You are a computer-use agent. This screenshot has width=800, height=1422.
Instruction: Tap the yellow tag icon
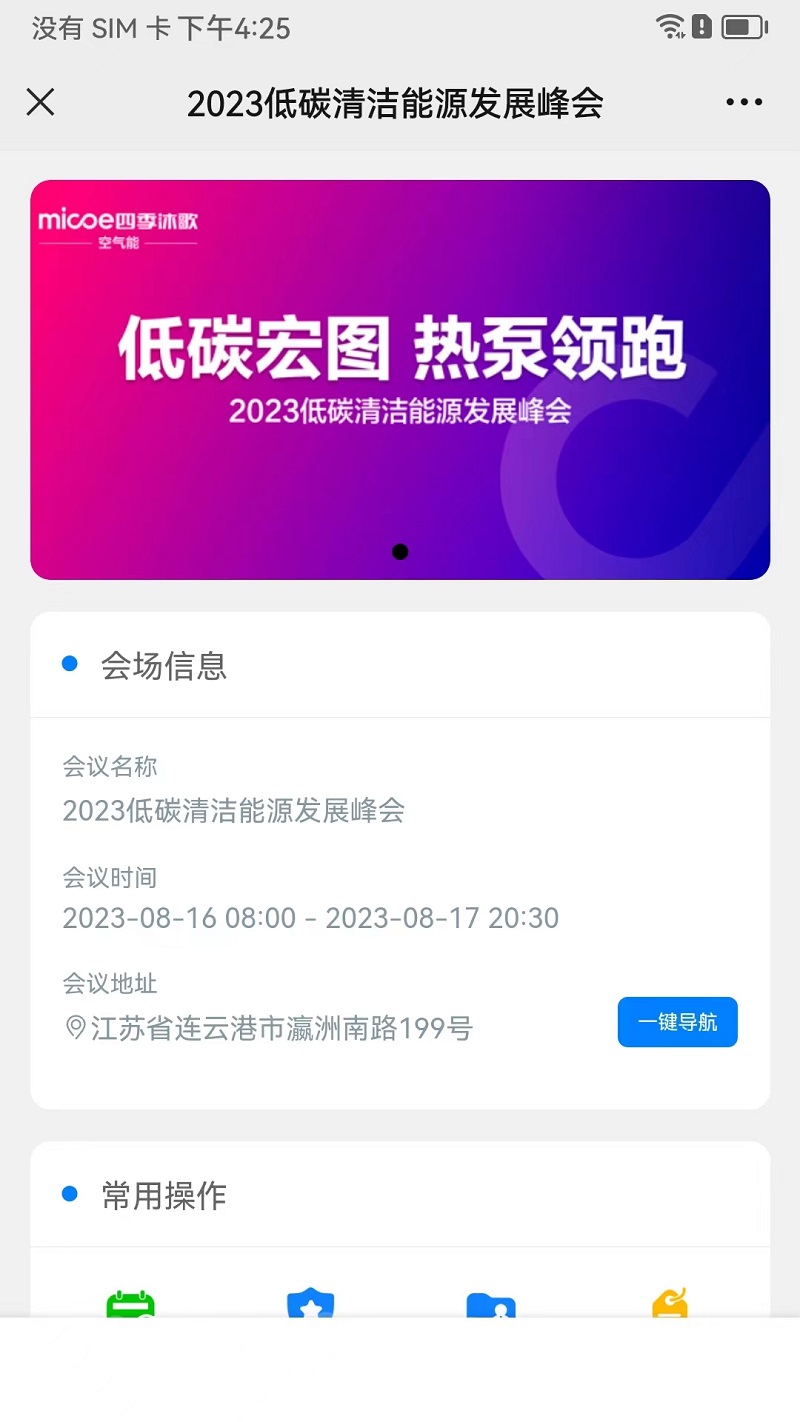click(x=669, y=1304)
